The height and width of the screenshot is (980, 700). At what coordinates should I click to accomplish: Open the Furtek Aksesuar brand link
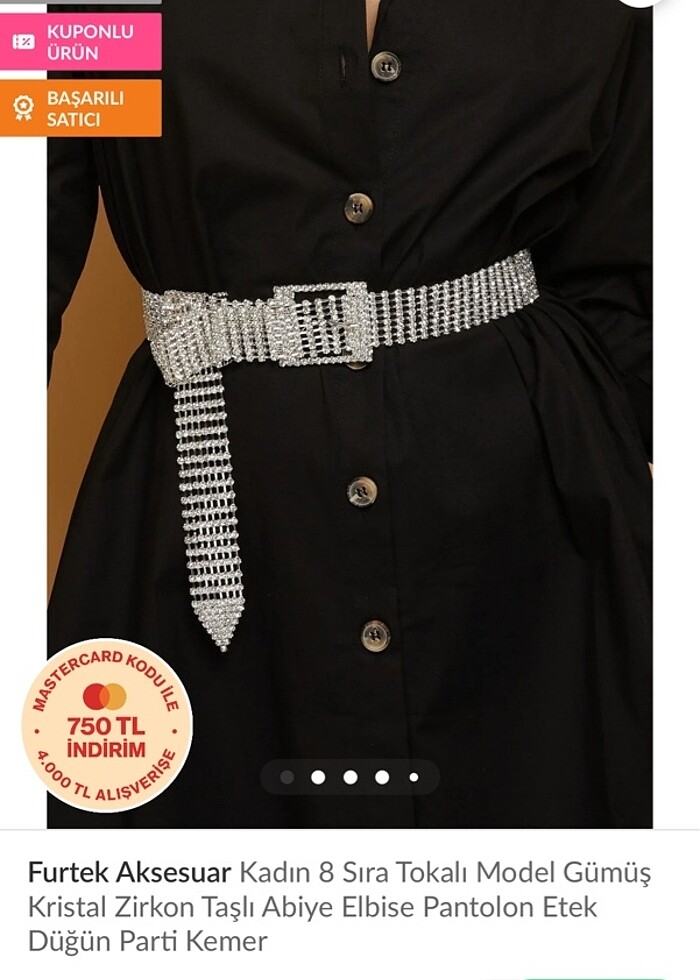(129, 872)
